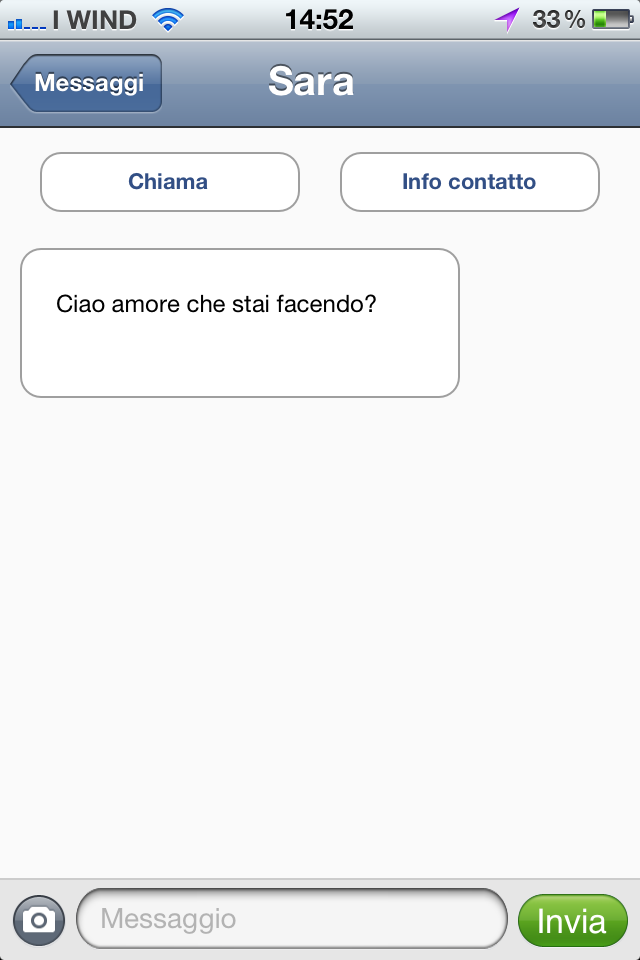Call Sara with the Chiama button

tap(170, 182)
